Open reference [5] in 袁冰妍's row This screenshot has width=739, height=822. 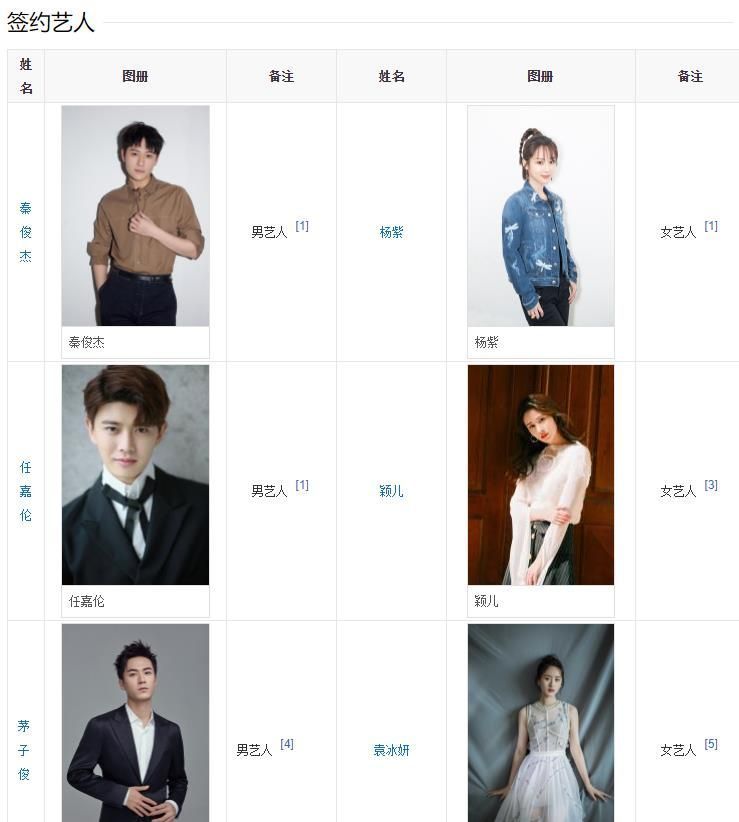tap(710, 744)
